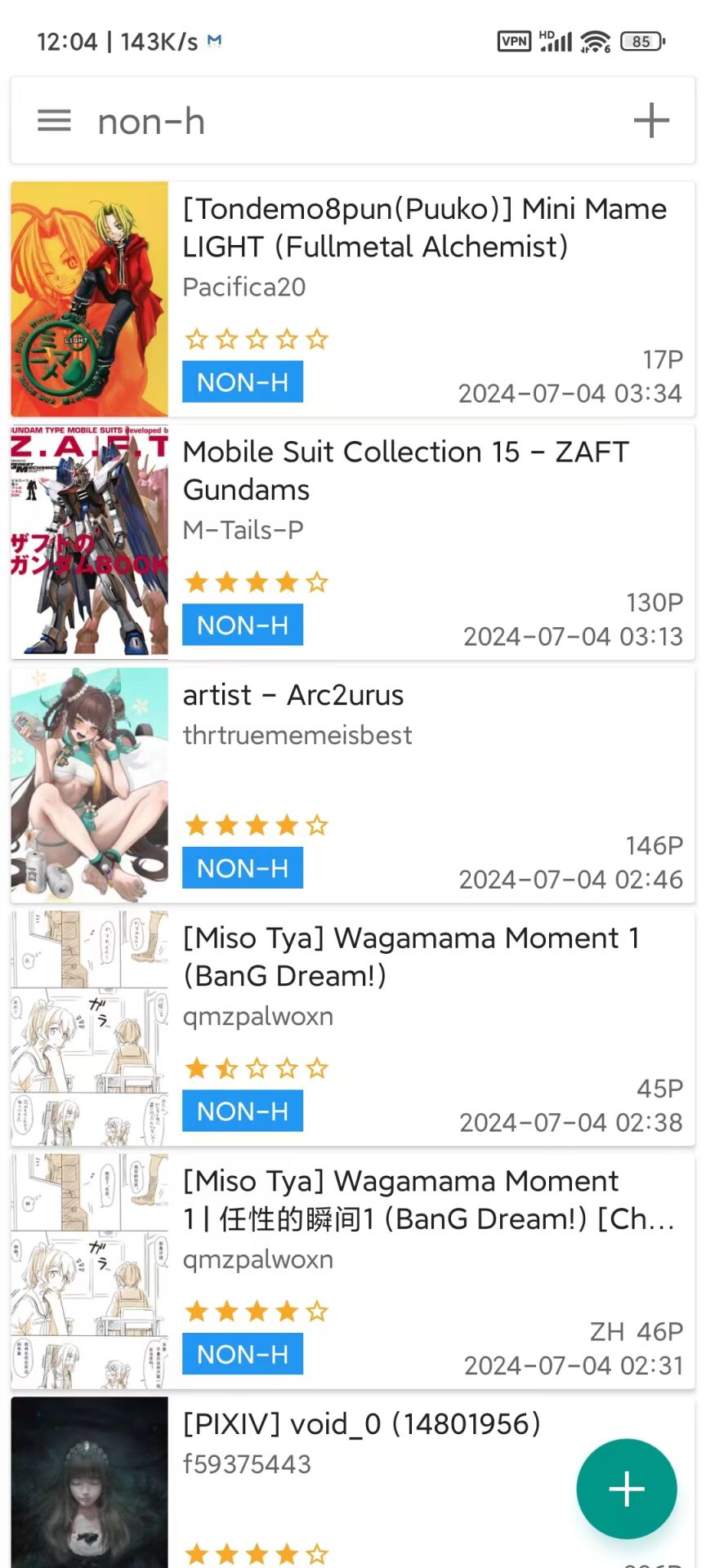Open the hamburger drawer menu
Screen dimensions: 706x1568
(x=54, y=121)
